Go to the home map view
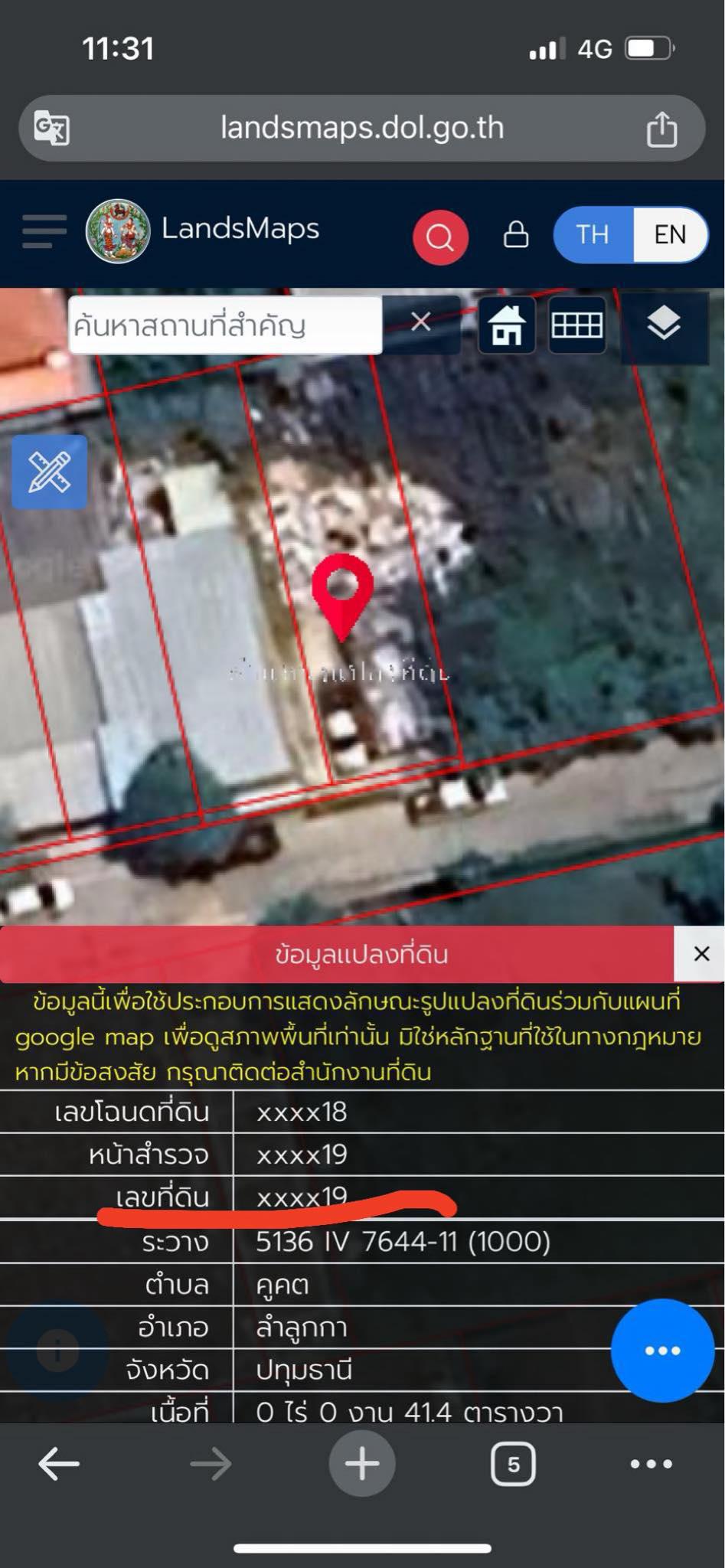Image resolution: width=725 pixels, height=1568 pixels. pyautogui.click(x=507, y=325)
